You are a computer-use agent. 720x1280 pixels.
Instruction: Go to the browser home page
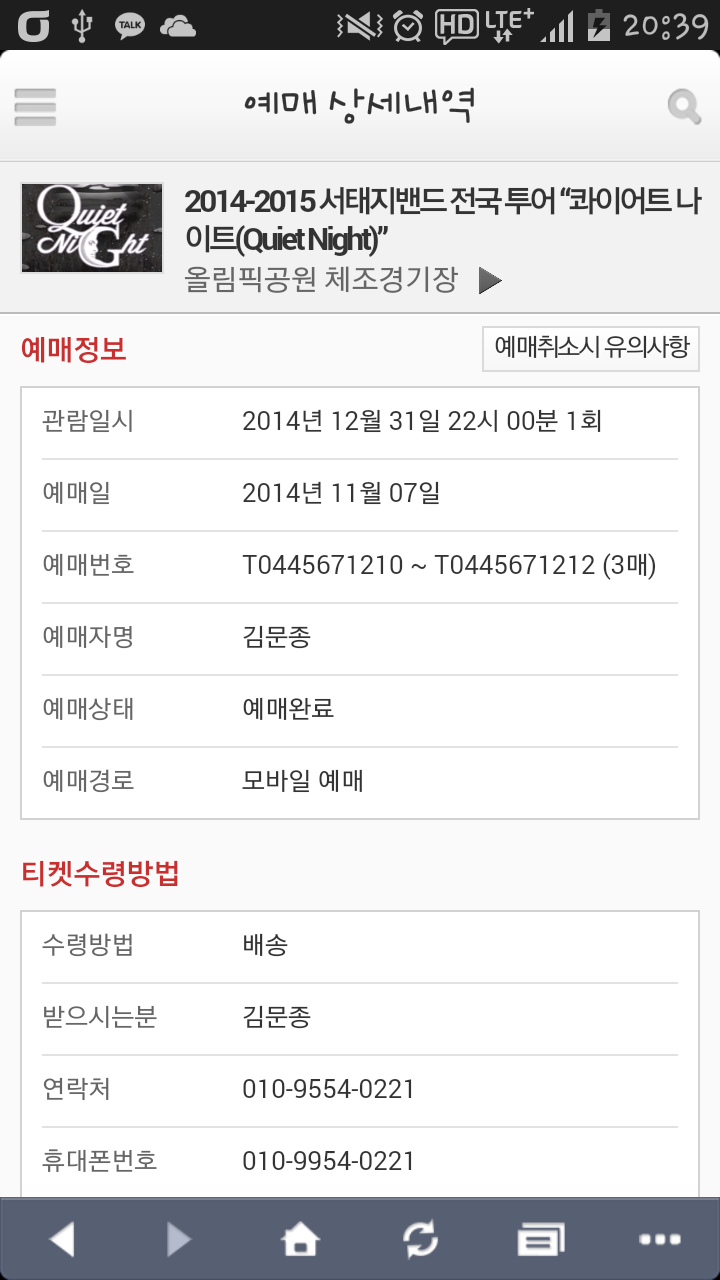pyautogui.click(x=300, y=1240)
